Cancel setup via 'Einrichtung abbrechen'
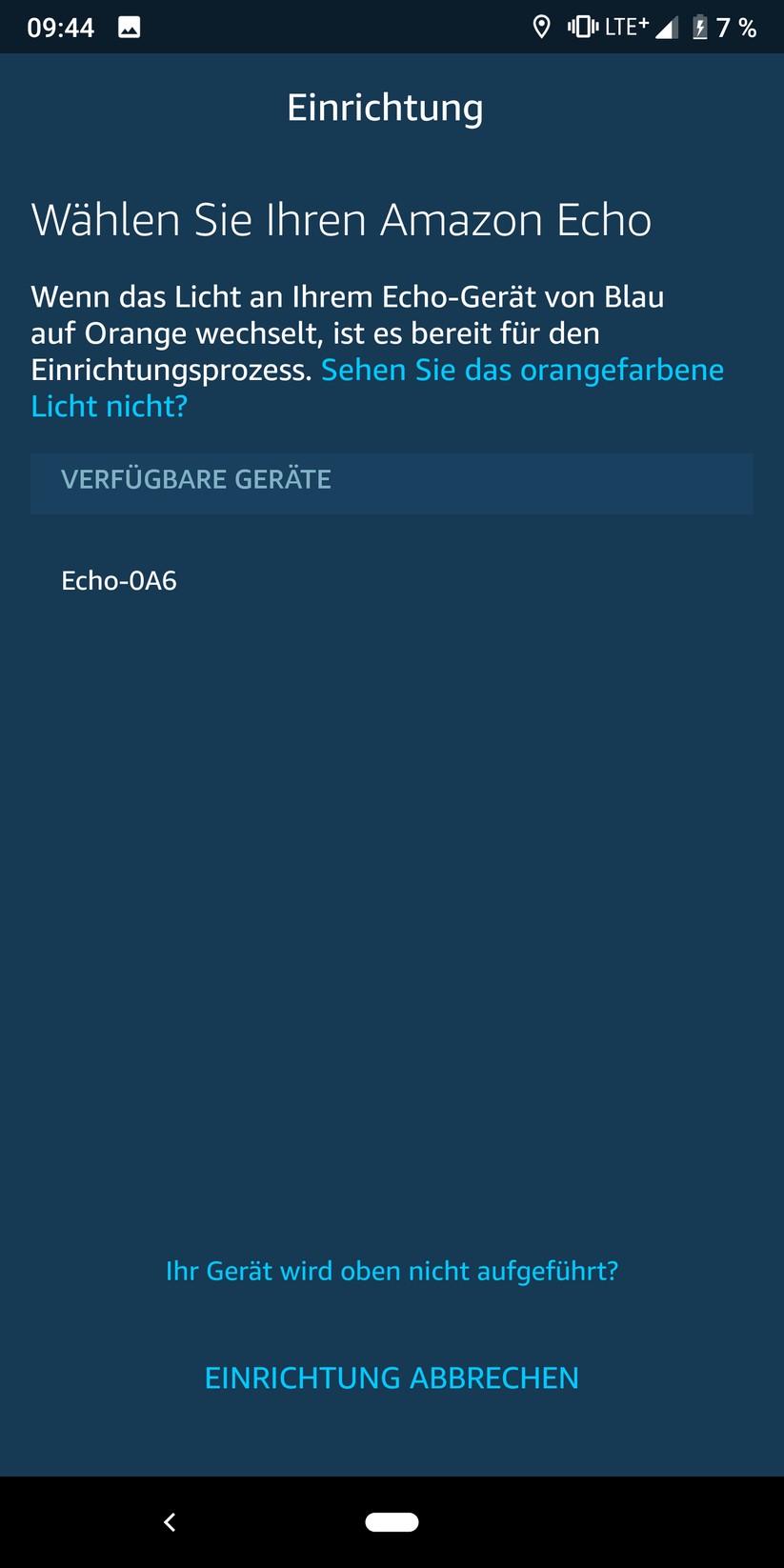Viewport: 784px width, 1568px height. (x=392, y=1377)
